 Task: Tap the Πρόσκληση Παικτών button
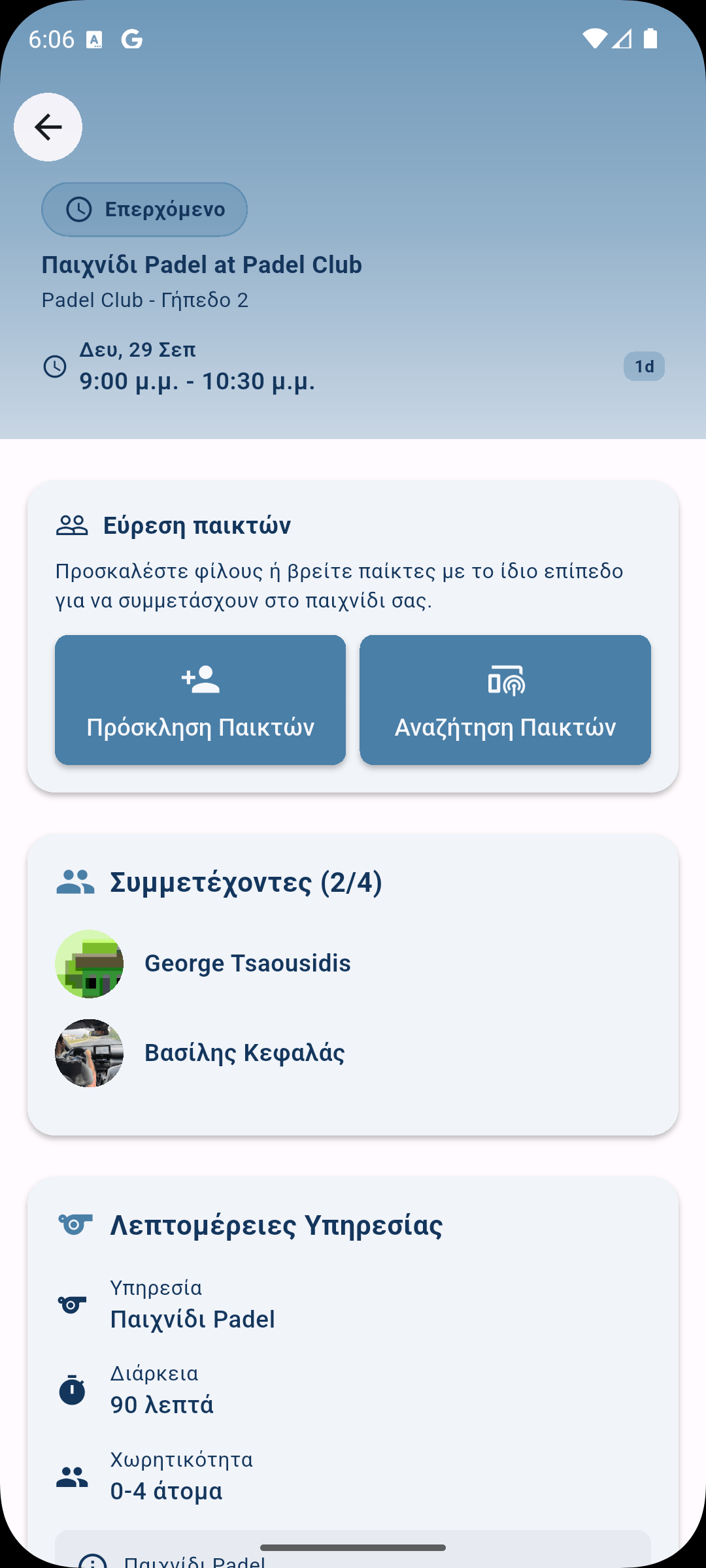[x=200, y=700]
